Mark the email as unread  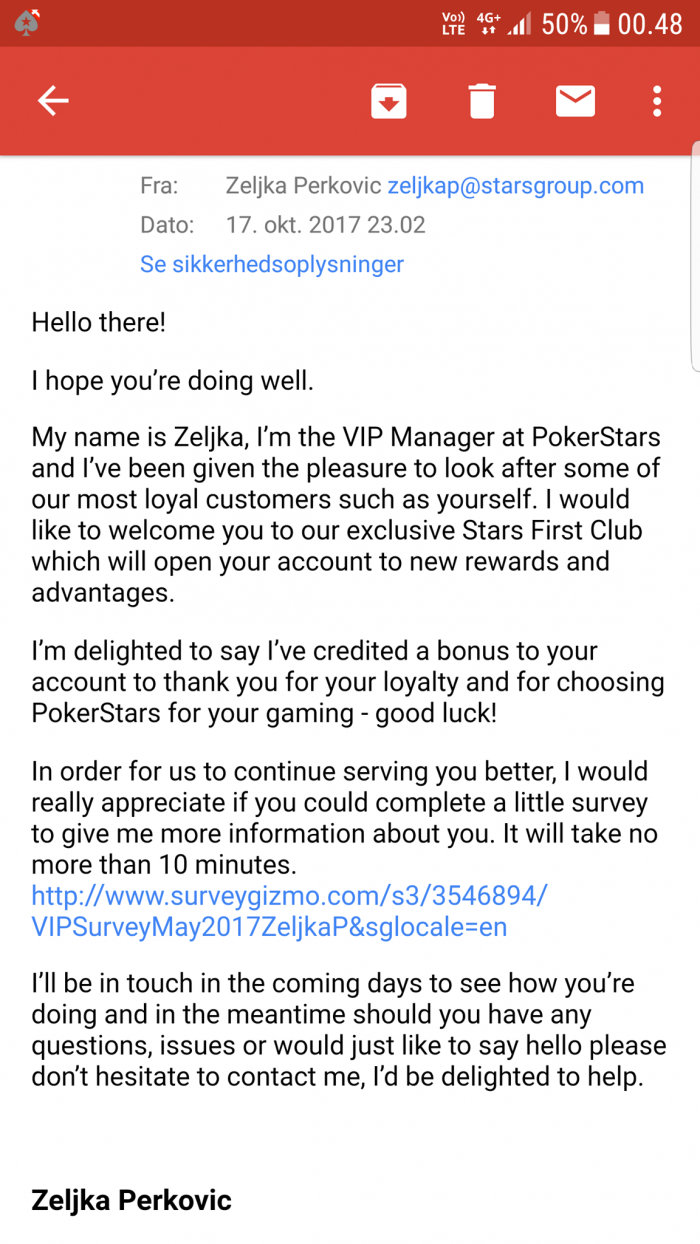(576, 101)
